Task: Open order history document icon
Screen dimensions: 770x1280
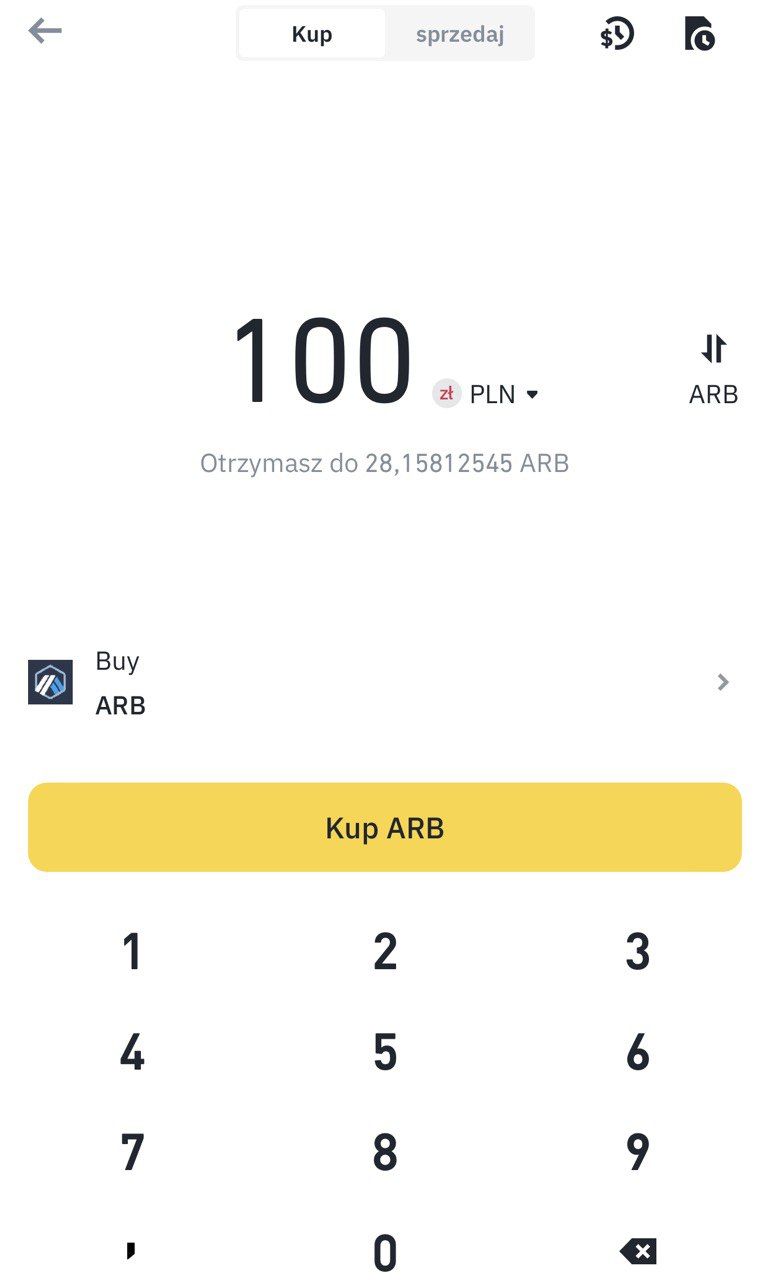Action: pyautogui.click(x=699, y=35)
